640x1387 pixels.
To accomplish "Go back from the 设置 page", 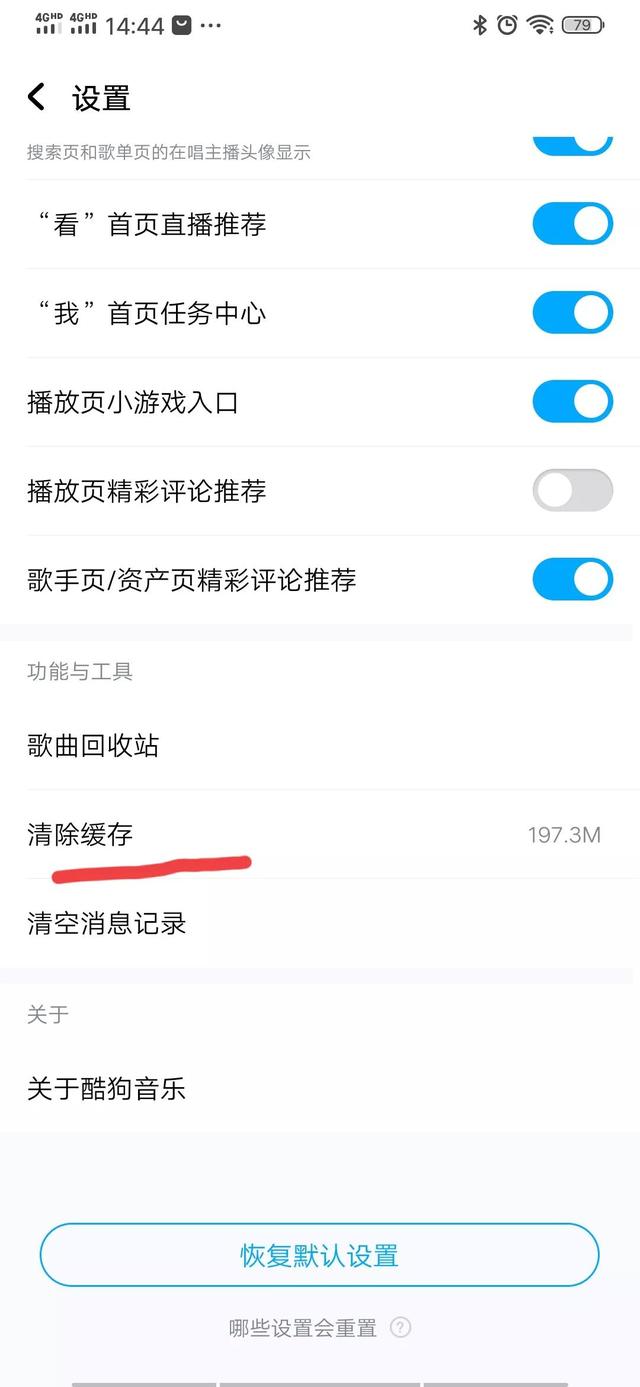I will click(x=36, y=97).
